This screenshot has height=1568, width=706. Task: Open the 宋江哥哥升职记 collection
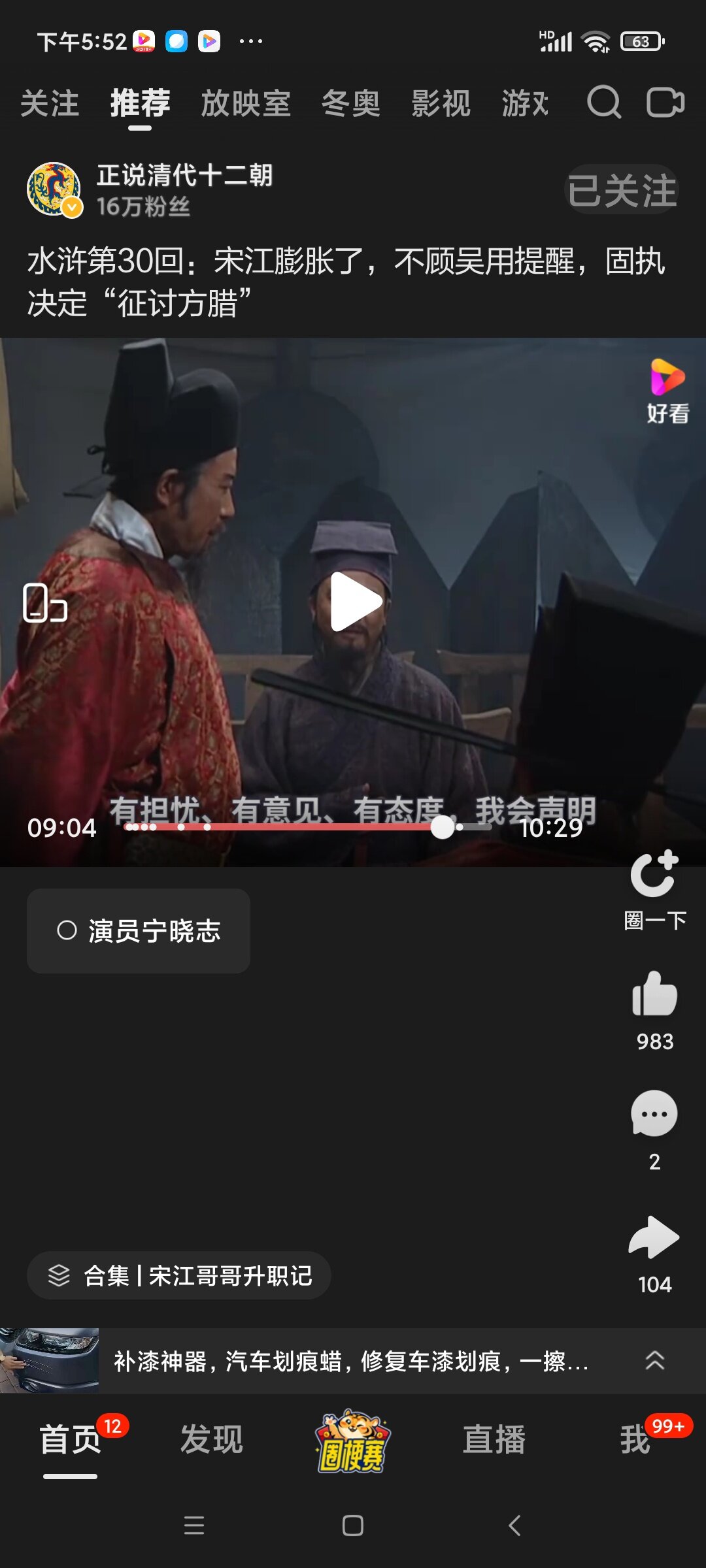click(x=179, y=1275)
